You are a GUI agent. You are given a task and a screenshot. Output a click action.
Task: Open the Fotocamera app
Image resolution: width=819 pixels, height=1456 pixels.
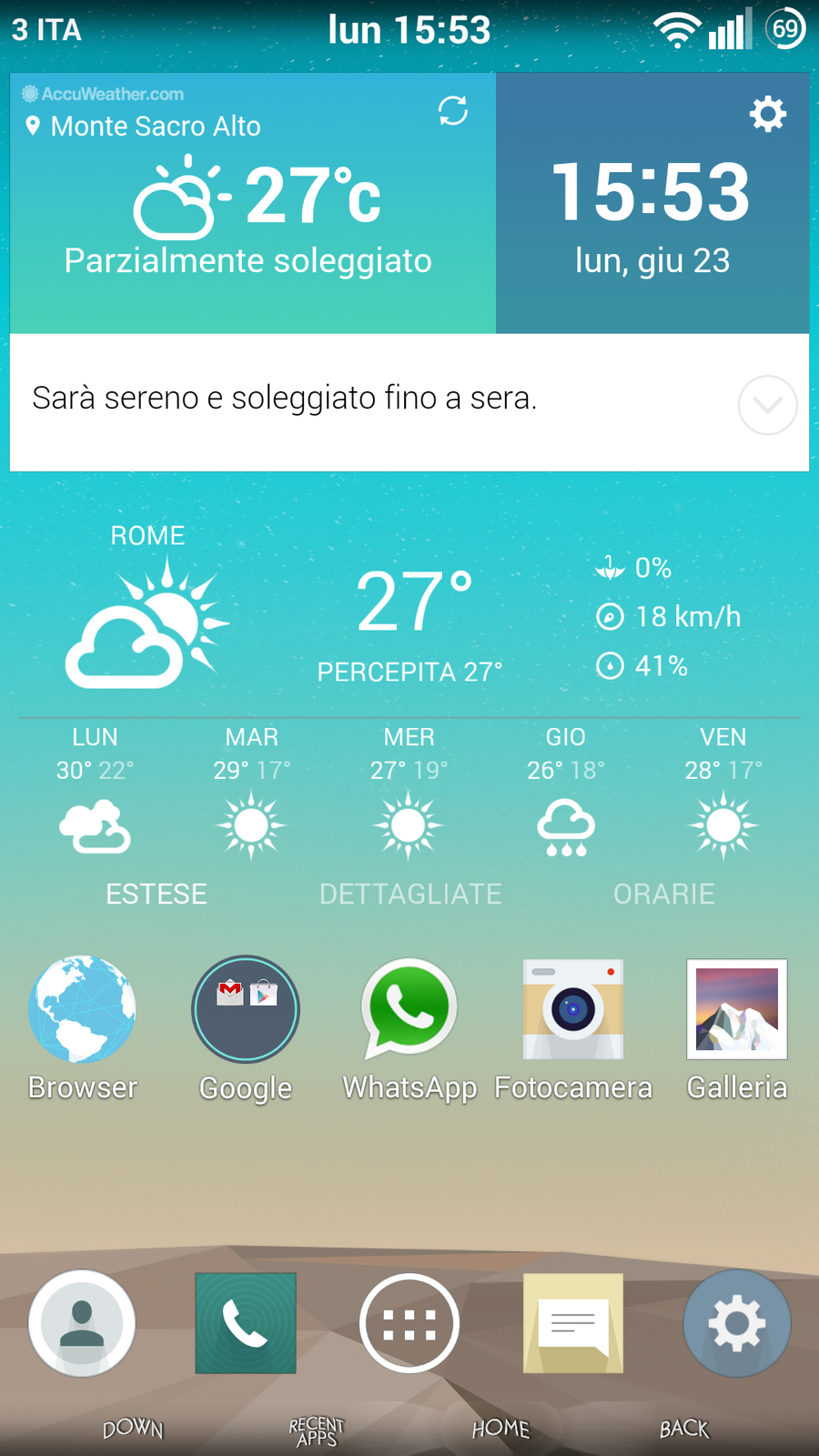coord(573,1010)
